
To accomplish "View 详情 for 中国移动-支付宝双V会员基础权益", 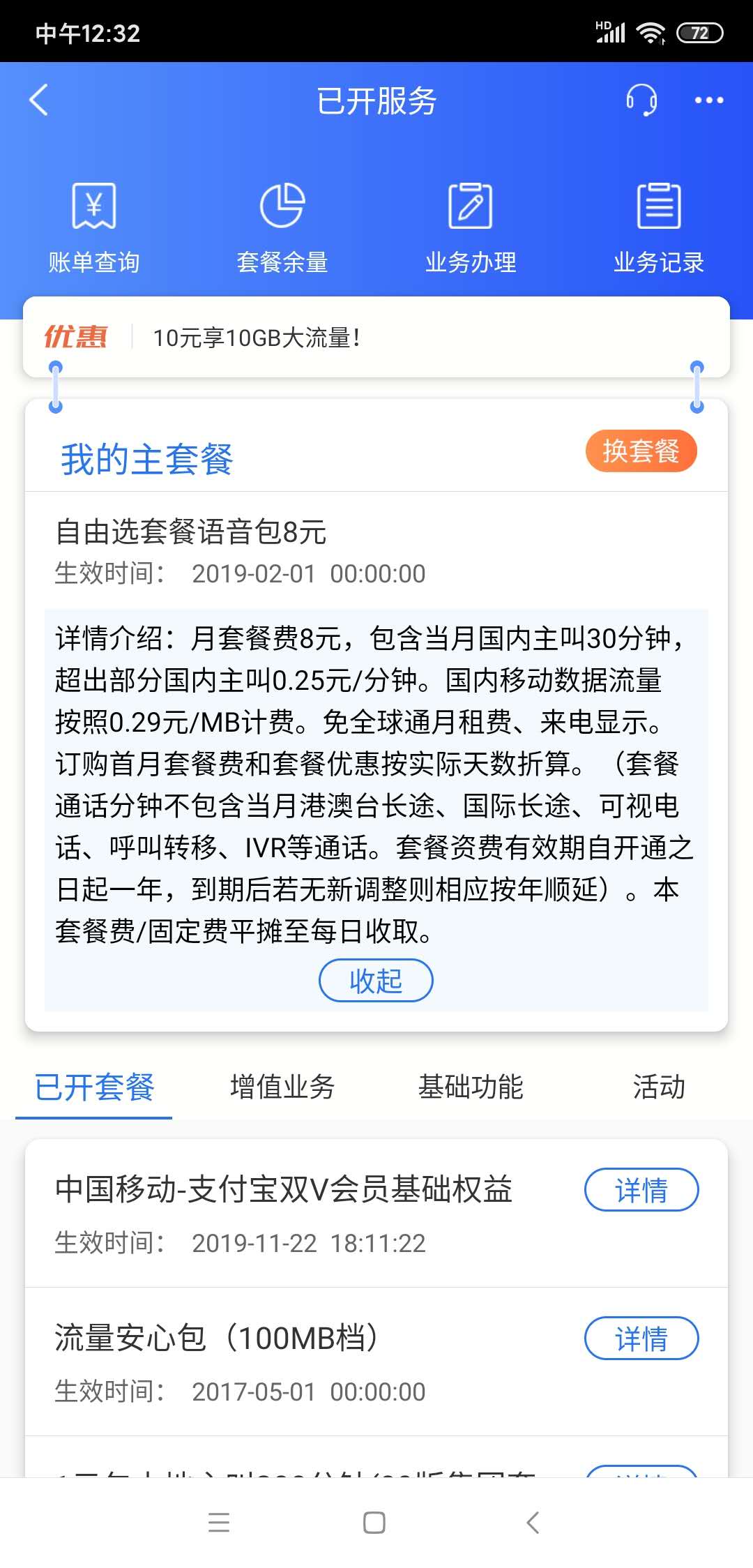I will click(641, 1190).
